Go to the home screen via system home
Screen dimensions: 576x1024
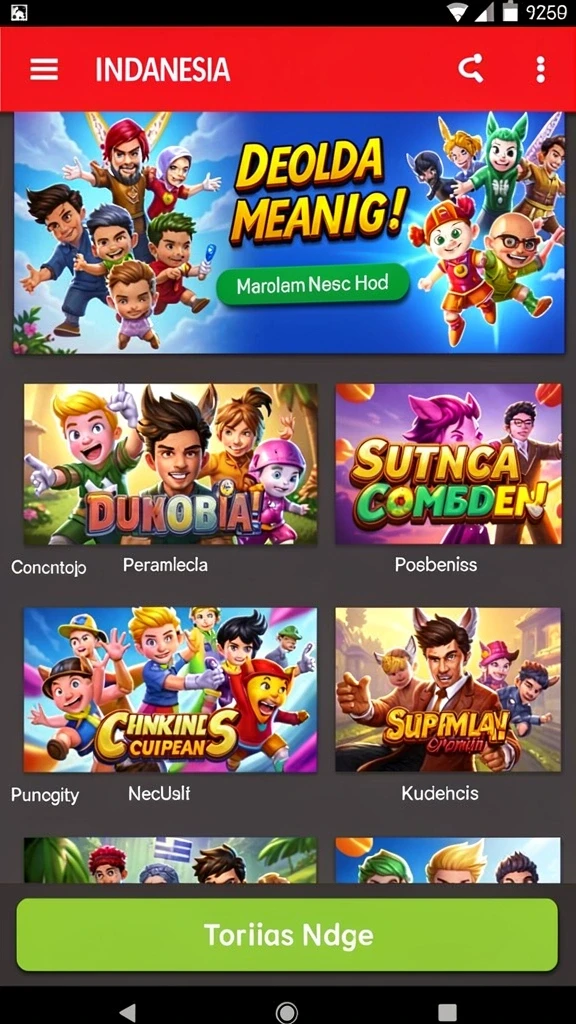point(287,1012)
